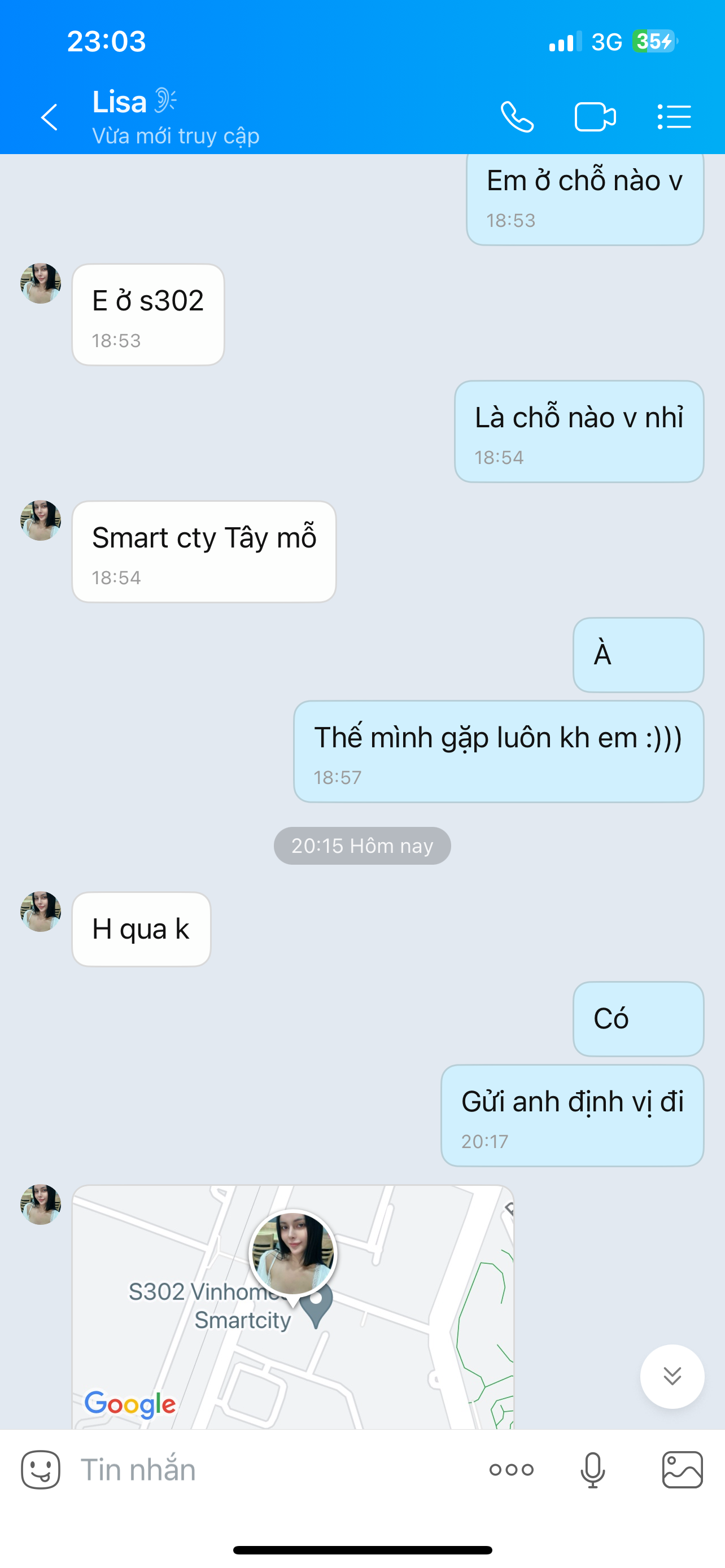Start a video call with Lisa
The image size is (725, 1568).
pyautogui.click(x=595, y=117)
